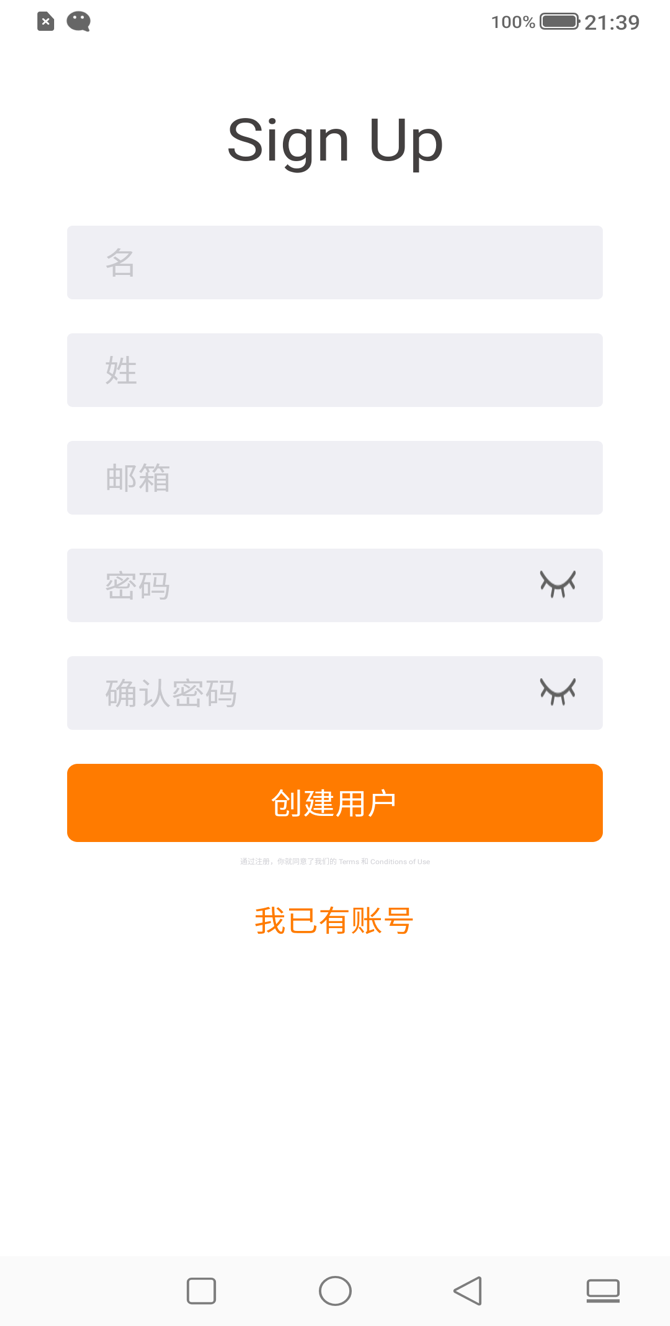The image size is (670, 1326).
Task: Reveal text in 确认密码 field
Action: (x=558, y=692)
